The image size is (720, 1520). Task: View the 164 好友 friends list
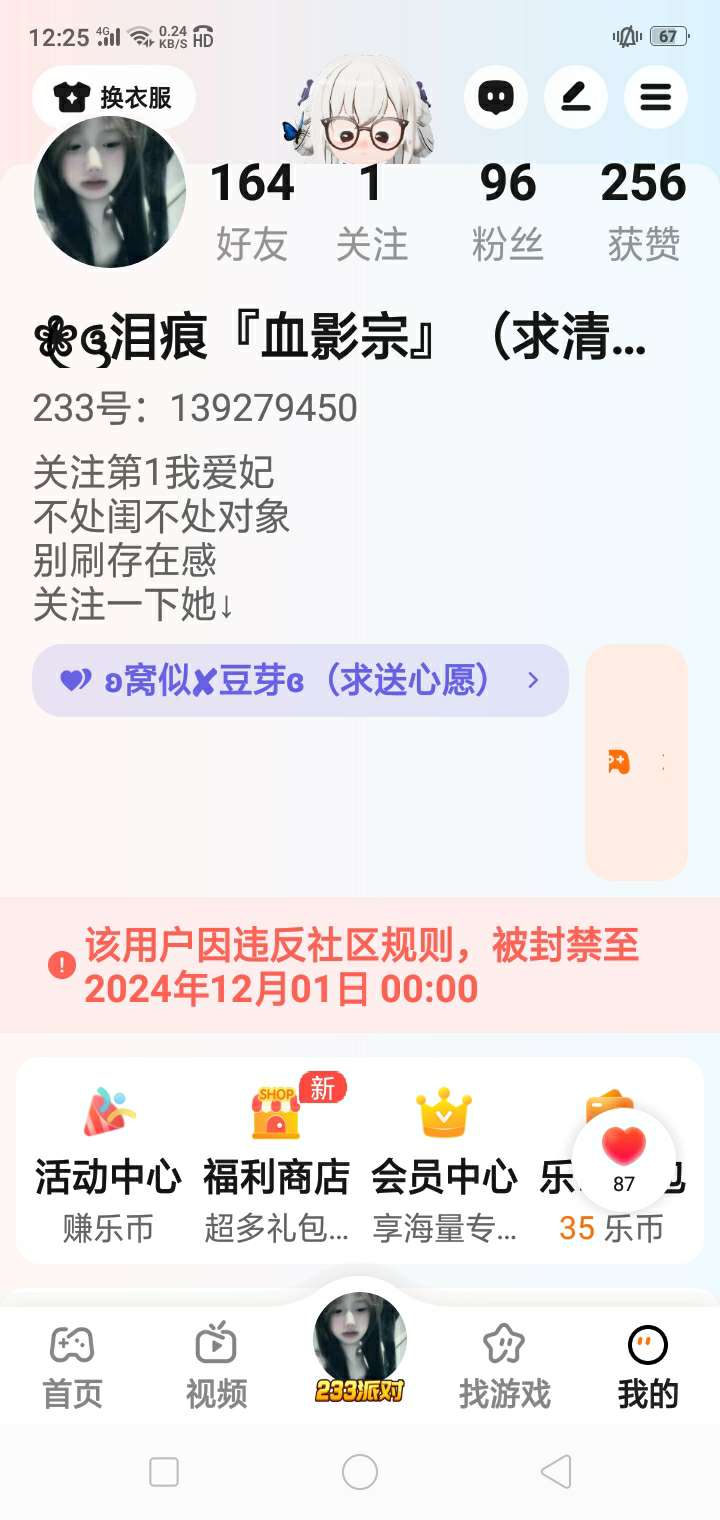click(252, 210)
